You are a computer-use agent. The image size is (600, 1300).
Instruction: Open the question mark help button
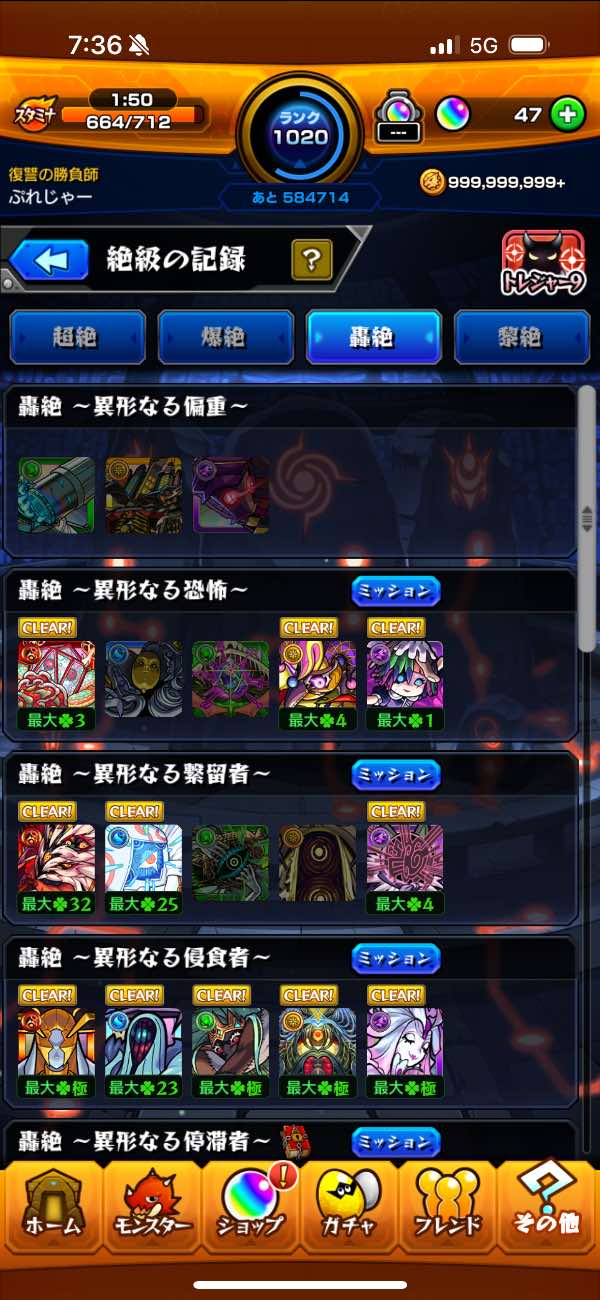[x=311, y=261]
